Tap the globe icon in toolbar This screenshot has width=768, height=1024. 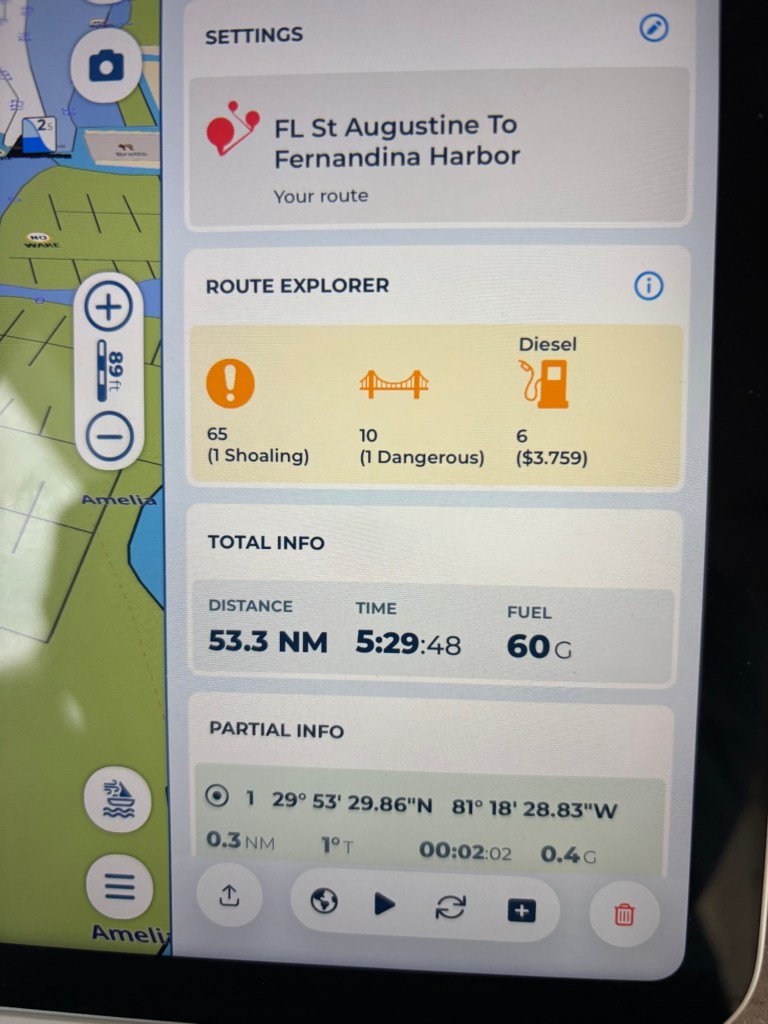(x=324, y=903)
